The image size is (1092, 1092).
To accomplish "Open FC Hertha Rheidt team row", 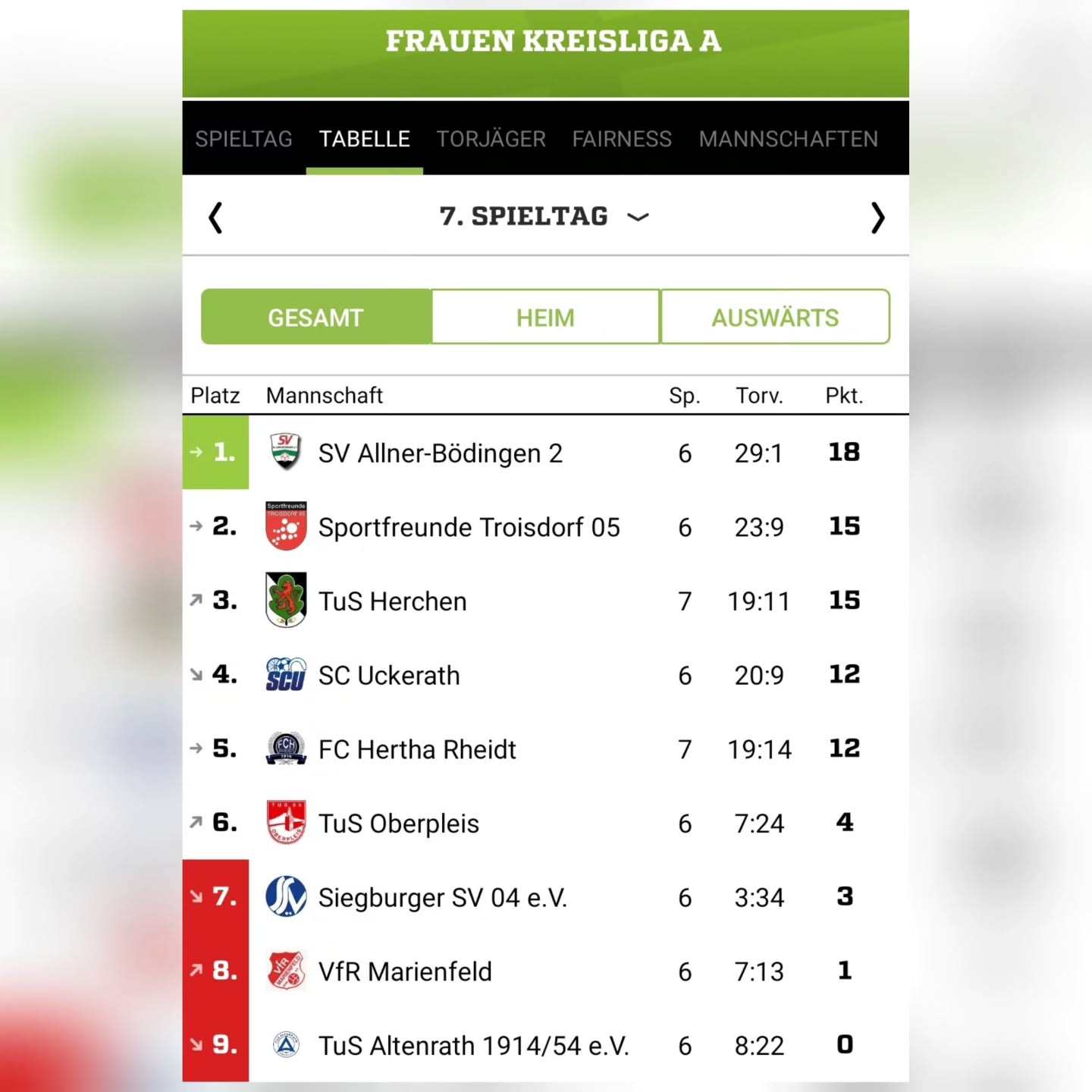I will [x=416, y=749].
